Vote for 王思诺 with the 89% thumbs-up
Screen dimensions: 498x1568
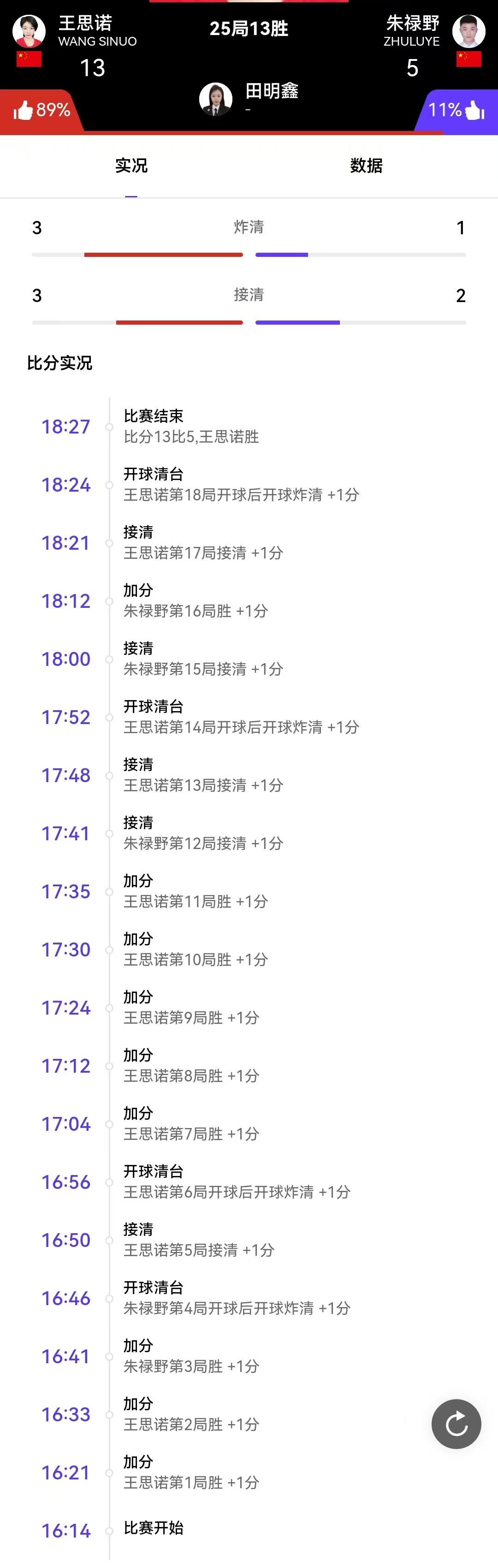(41, 110)
